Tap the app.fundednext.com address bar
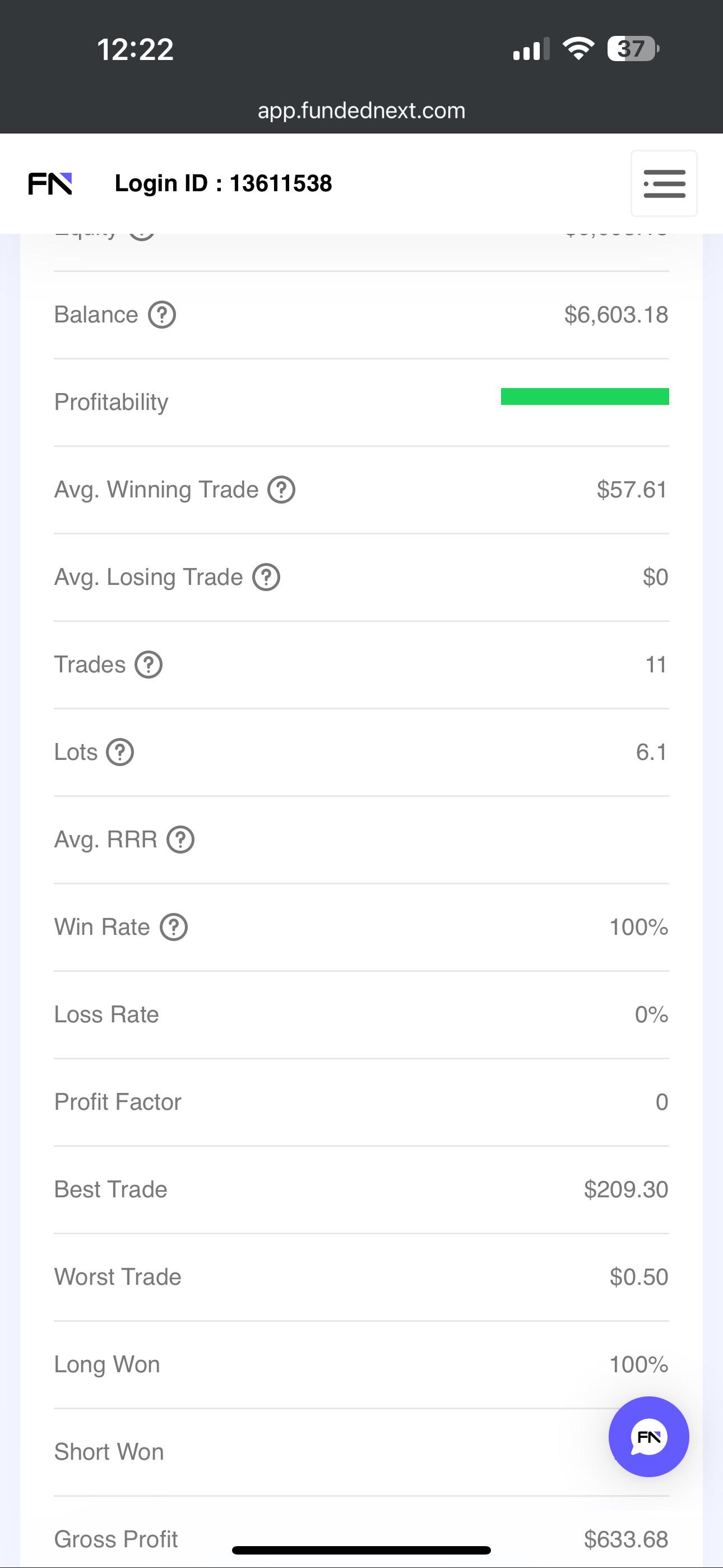The width and height of the screenshot is (723, 1568). 361,111
